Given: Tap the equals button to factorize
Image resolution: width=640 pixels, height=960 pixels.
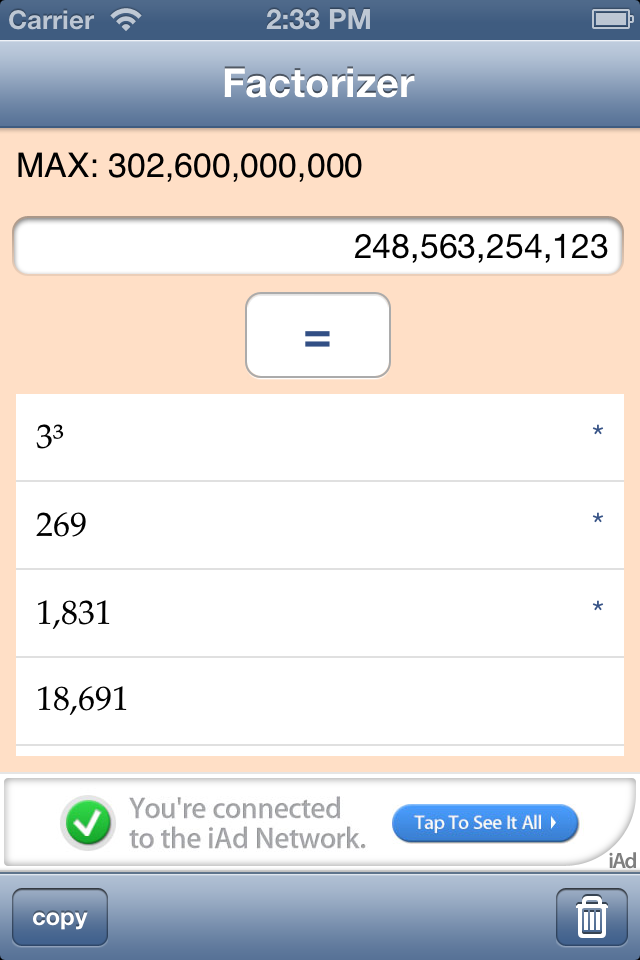Looking at the screenshot, I should click(318, 336).
